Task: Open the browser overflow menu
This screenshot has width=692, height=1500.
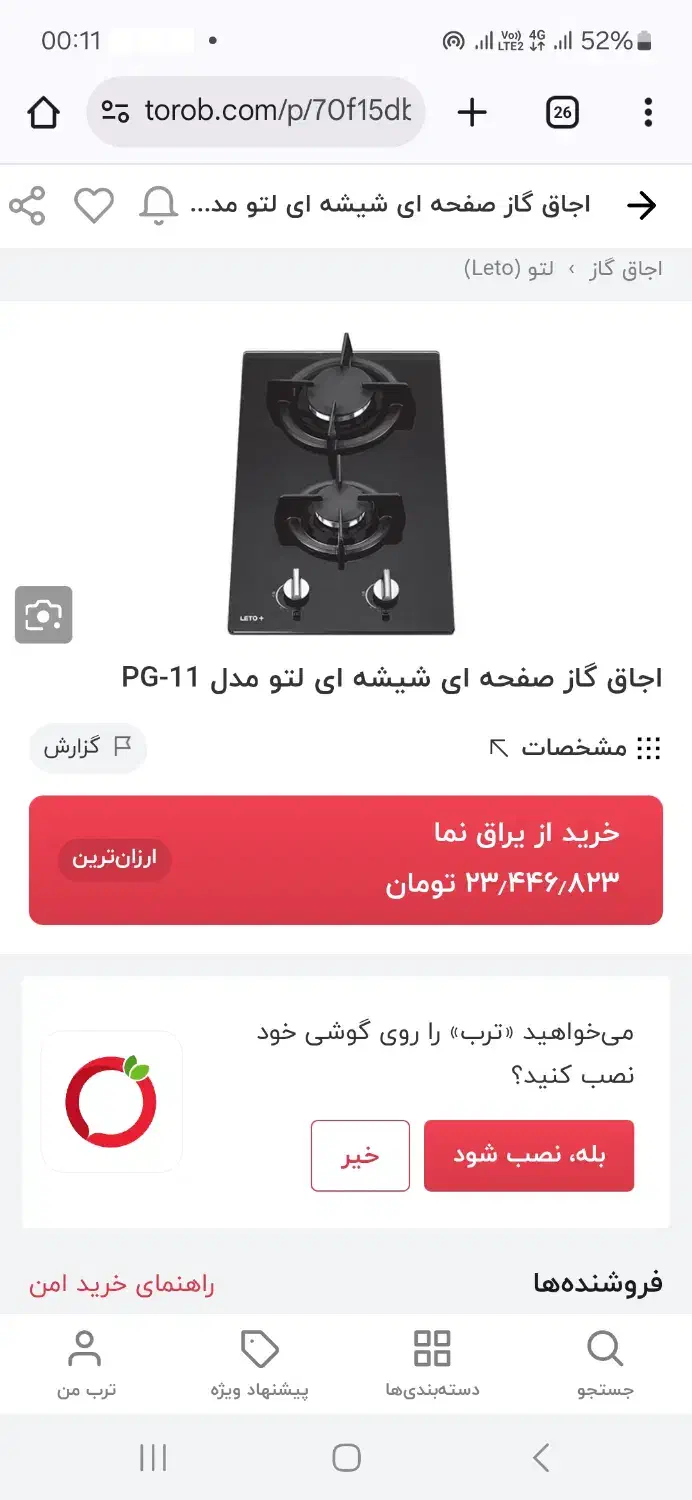Action: tap(648, 113)
